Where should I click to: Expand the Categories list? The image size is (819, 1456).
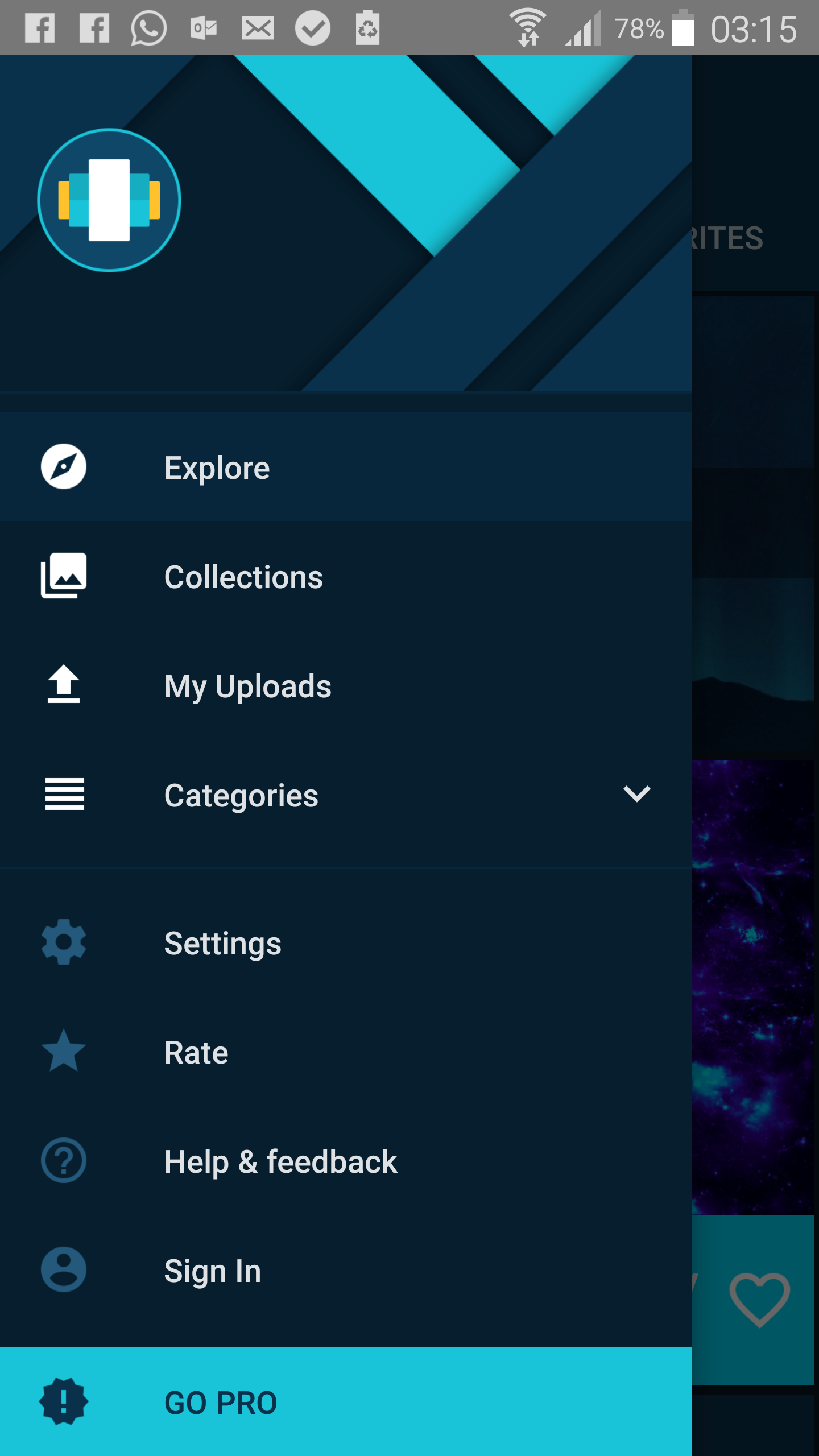[x=346, y=795]
